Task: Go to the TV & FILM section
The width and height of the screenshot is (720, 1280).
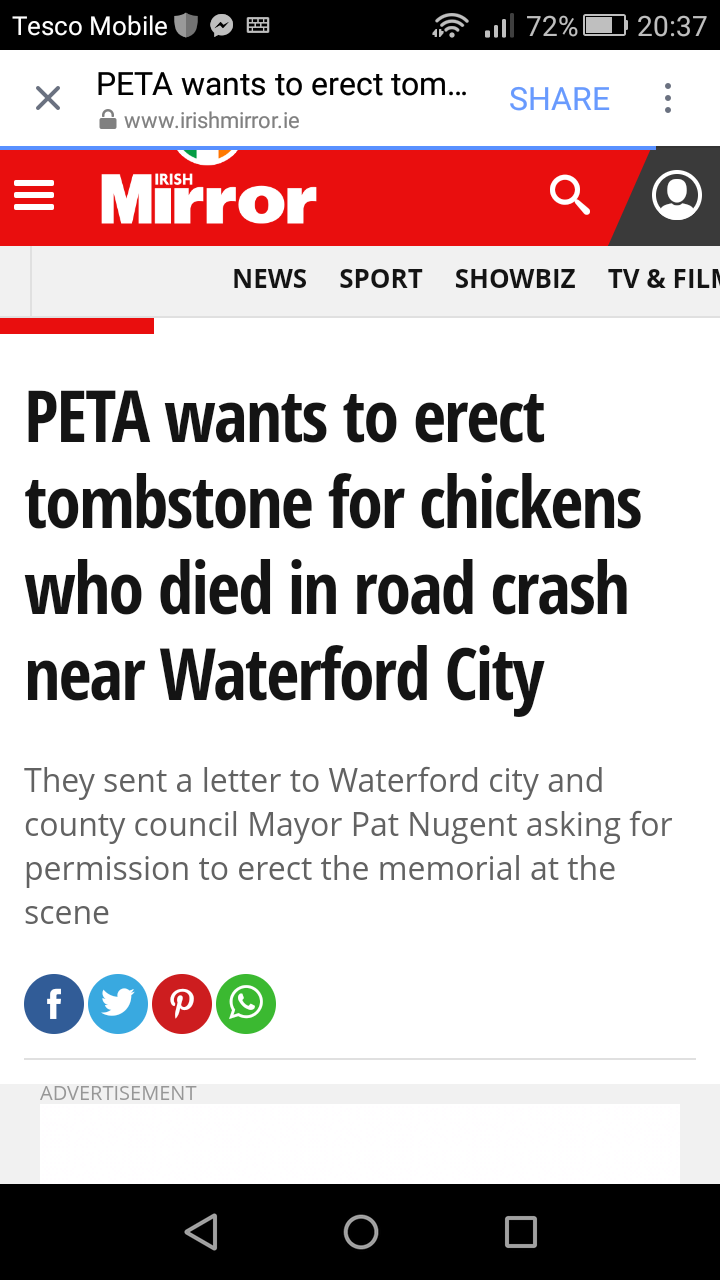Action: 664,279
